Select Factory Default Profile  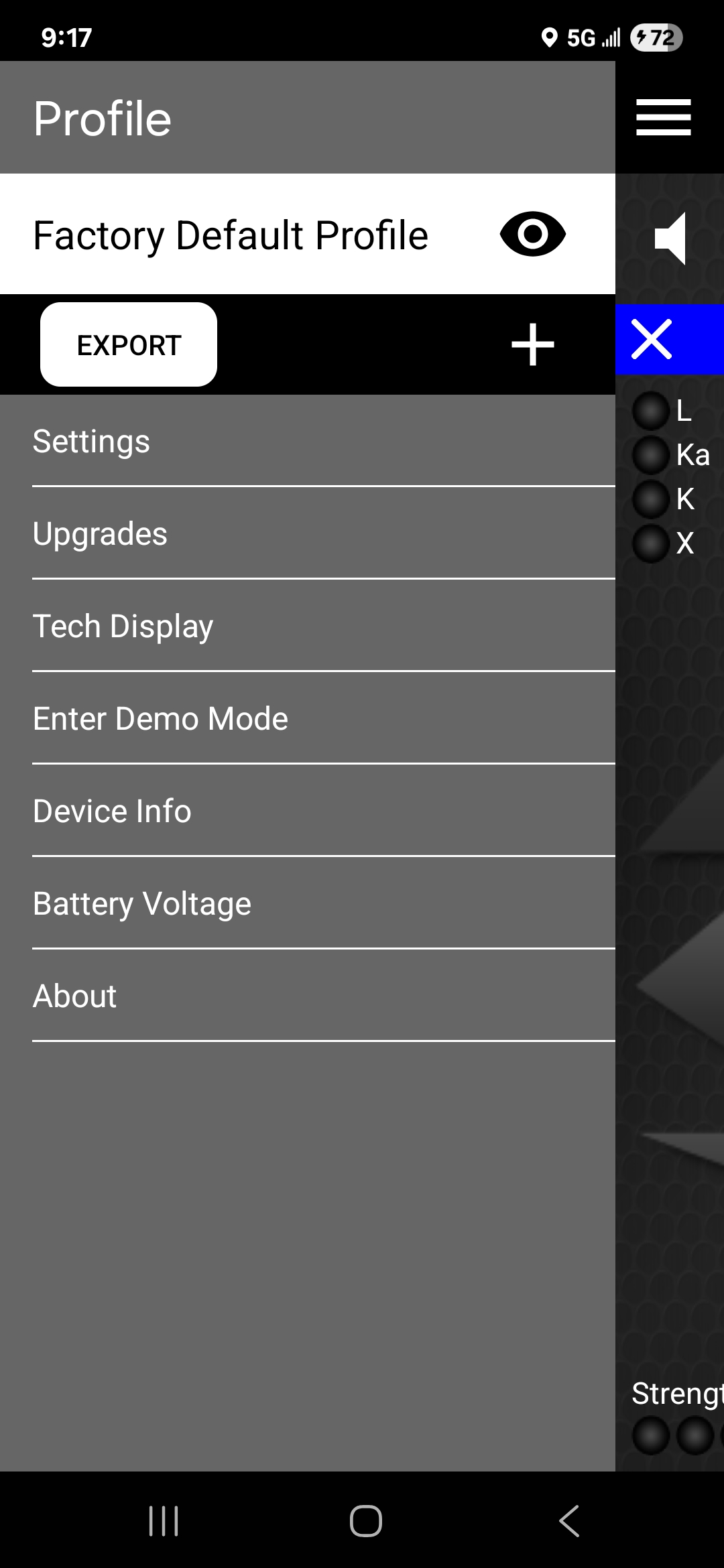point(231,235)
